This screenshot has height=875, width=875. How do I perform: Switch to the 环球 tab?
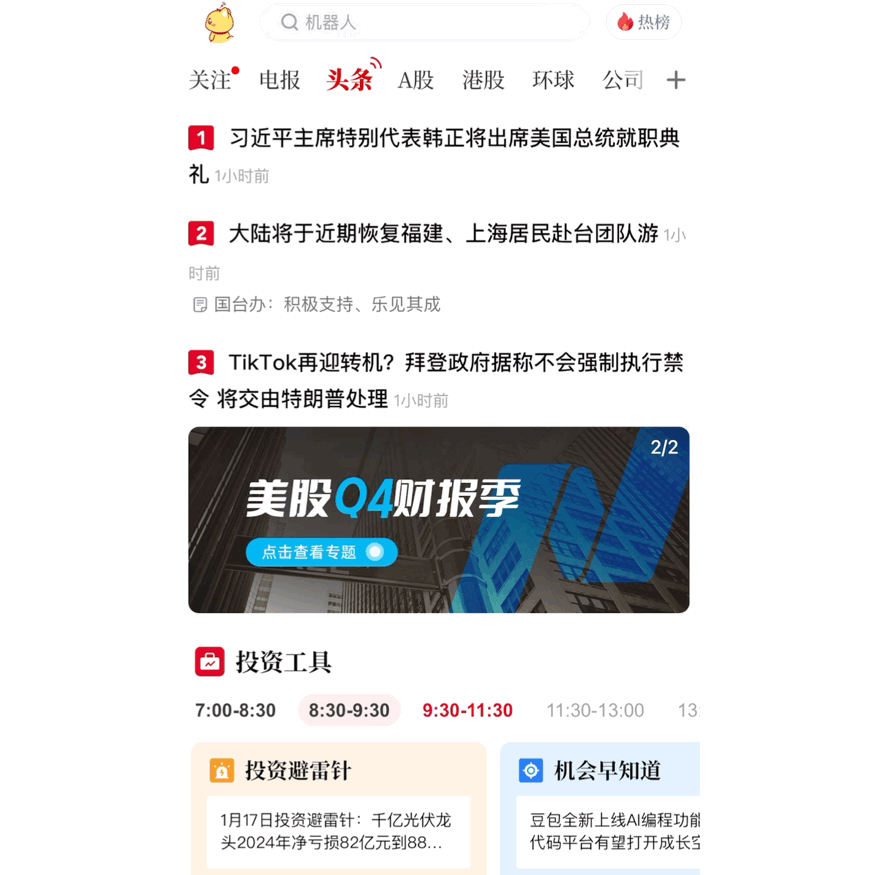tap(553, 81)
